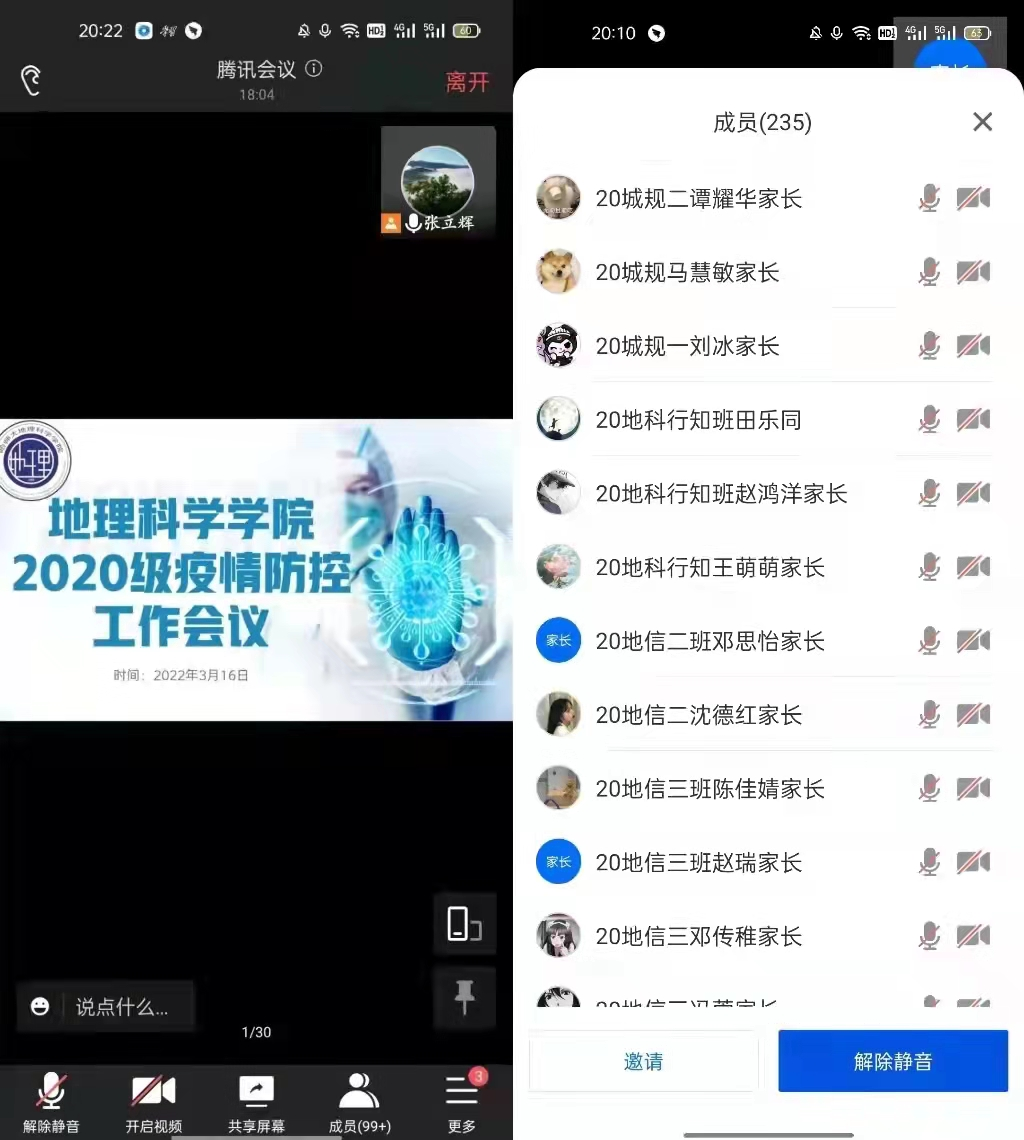Tap the rotate screen orientation icon
The height and width of the screenshot is (1140, 1024).
(464, 923)
